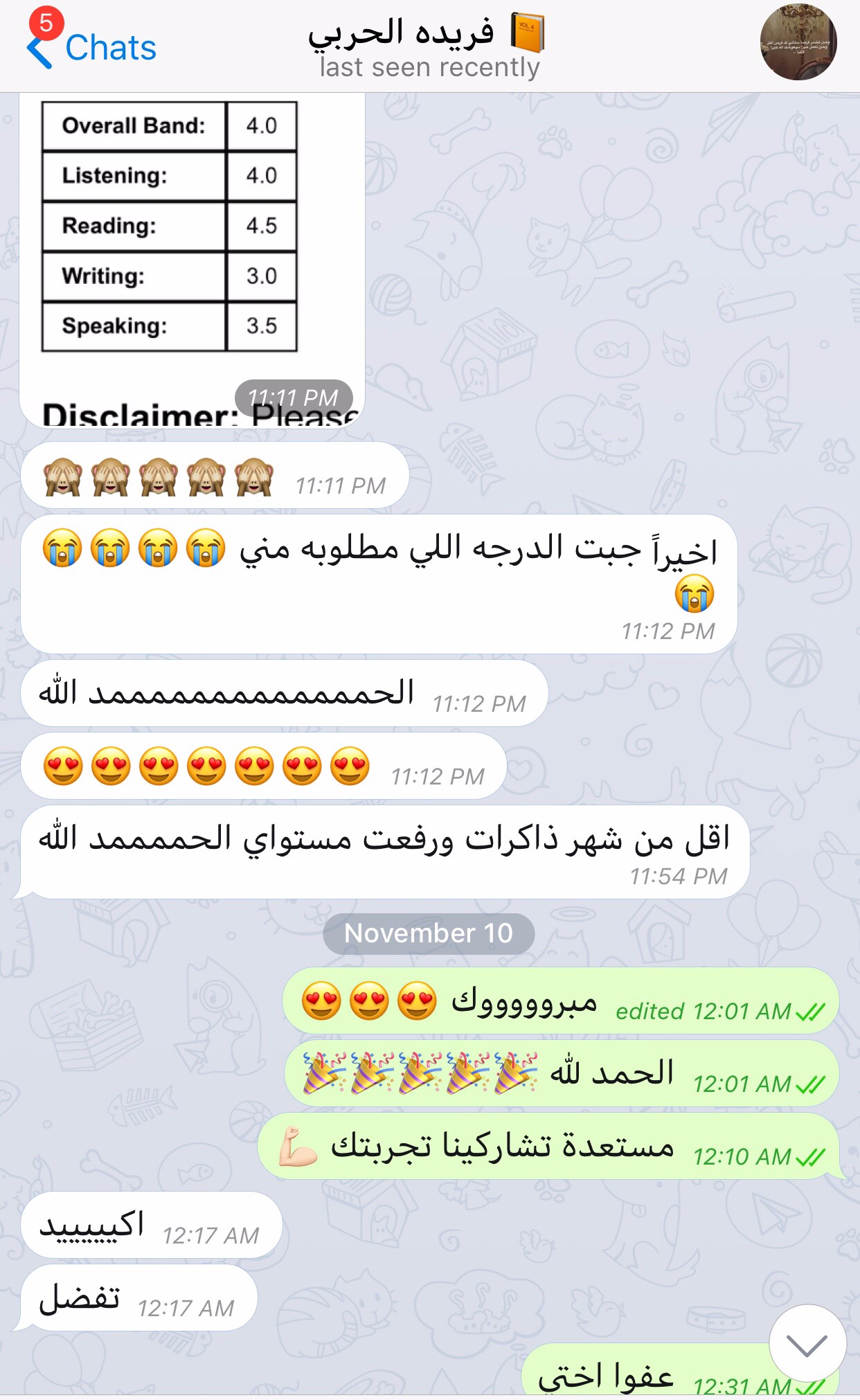860x1400 pixels.
Task: Go back to Chats list
Action: pos(93,48)
